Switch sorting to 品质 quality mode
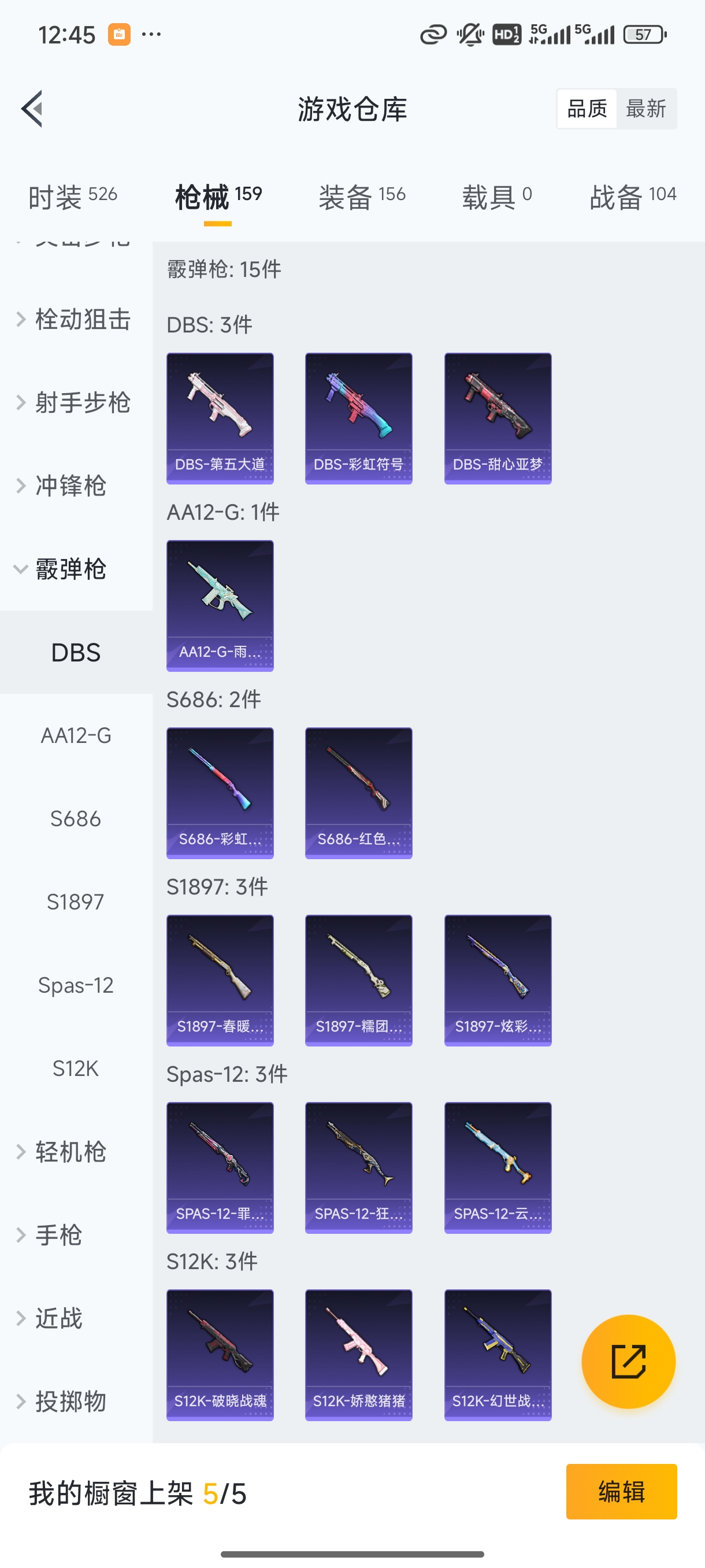The width and height of the screenshot is (705, 1568). [586, 108]
